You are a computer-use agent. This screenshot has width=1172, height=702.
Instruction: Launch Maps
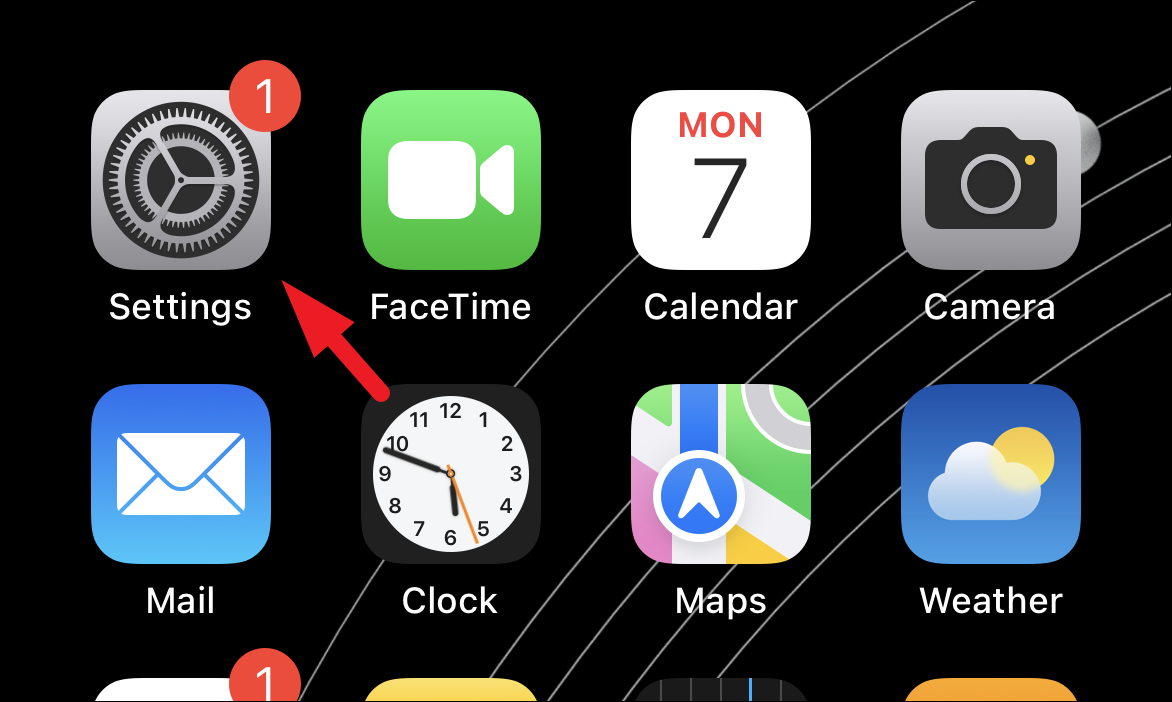pyautogui.click(x=720, y=475)
